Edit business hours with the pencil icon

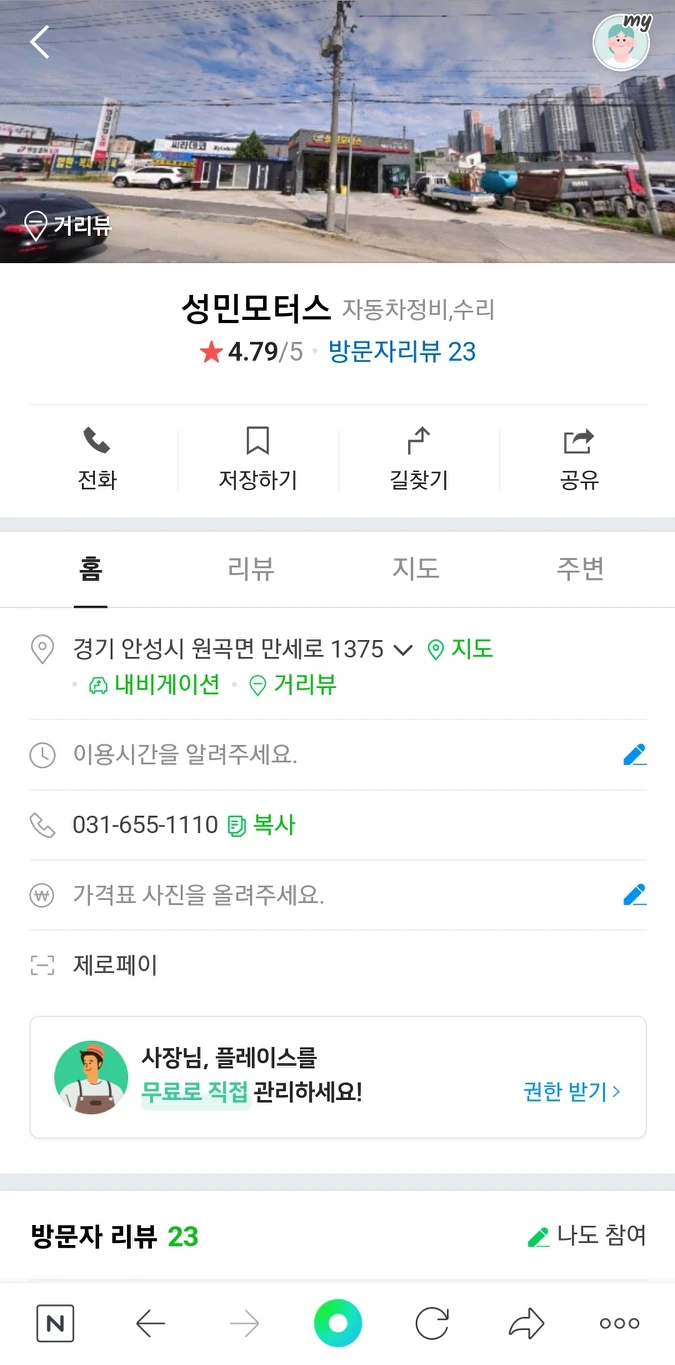pyautogui.click(x=634, y=755)
